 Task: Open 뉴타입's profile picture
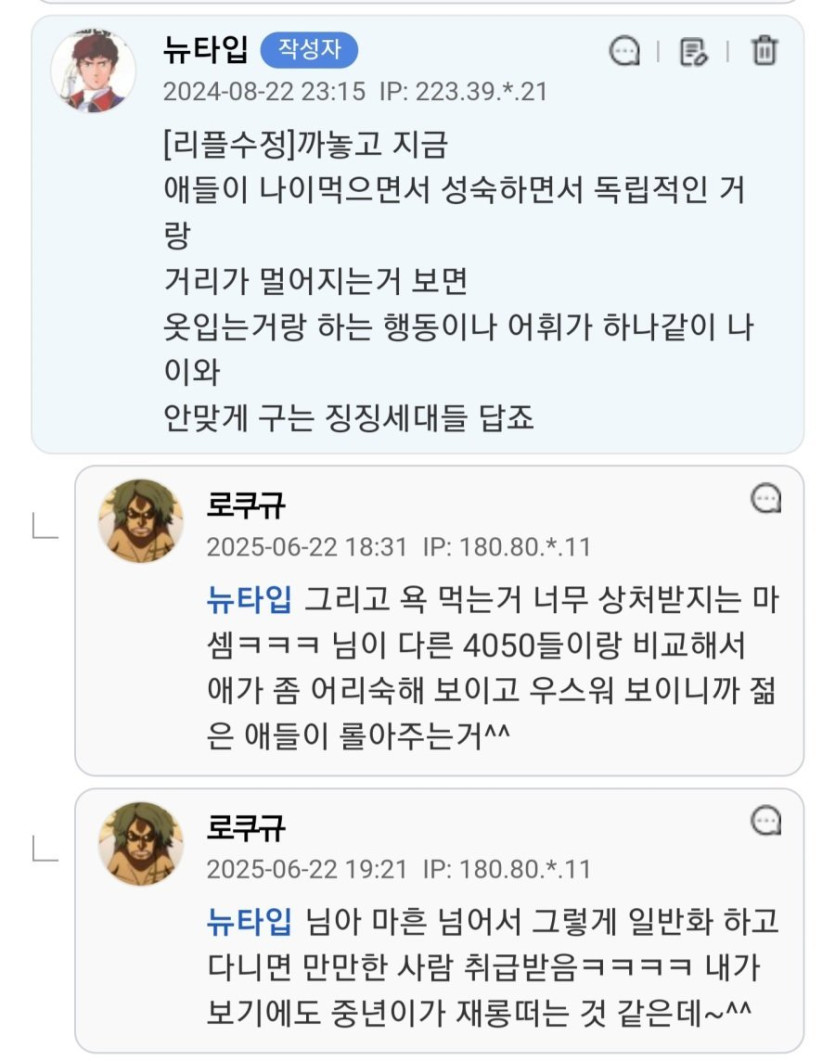[x=94, y=70]
